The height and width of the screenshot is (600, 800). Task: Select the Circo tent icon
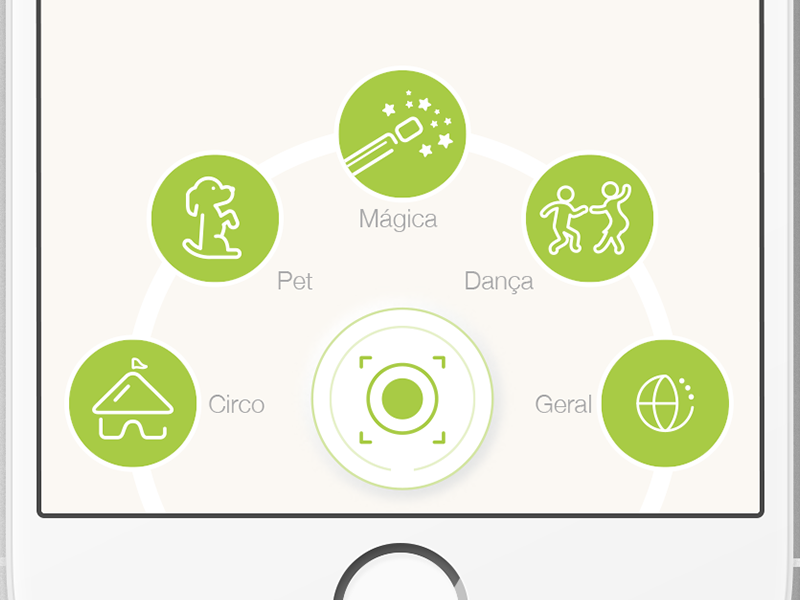click(x=132, y=404)
